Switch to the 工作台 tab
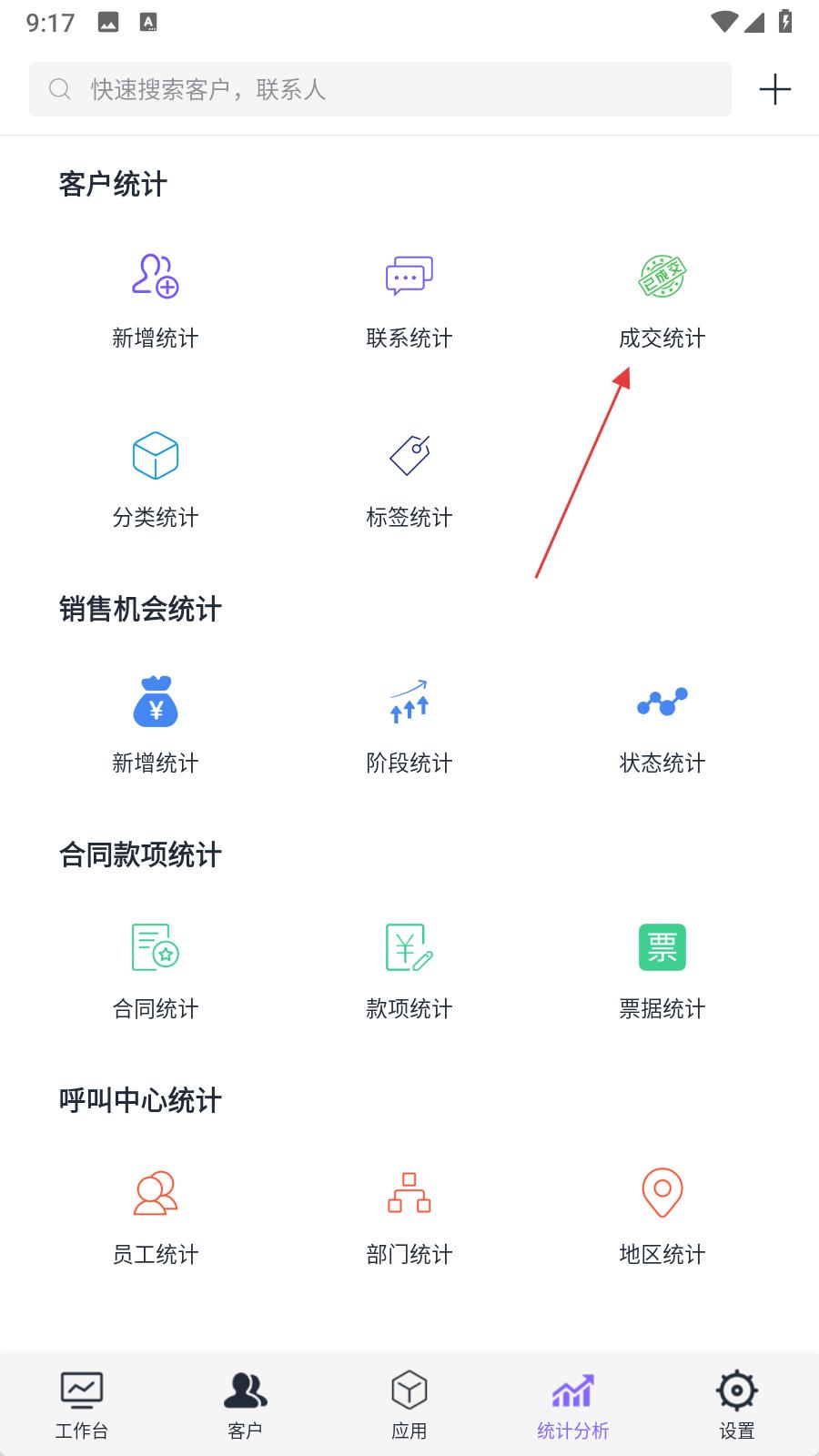 click(x=82, y=1406)
